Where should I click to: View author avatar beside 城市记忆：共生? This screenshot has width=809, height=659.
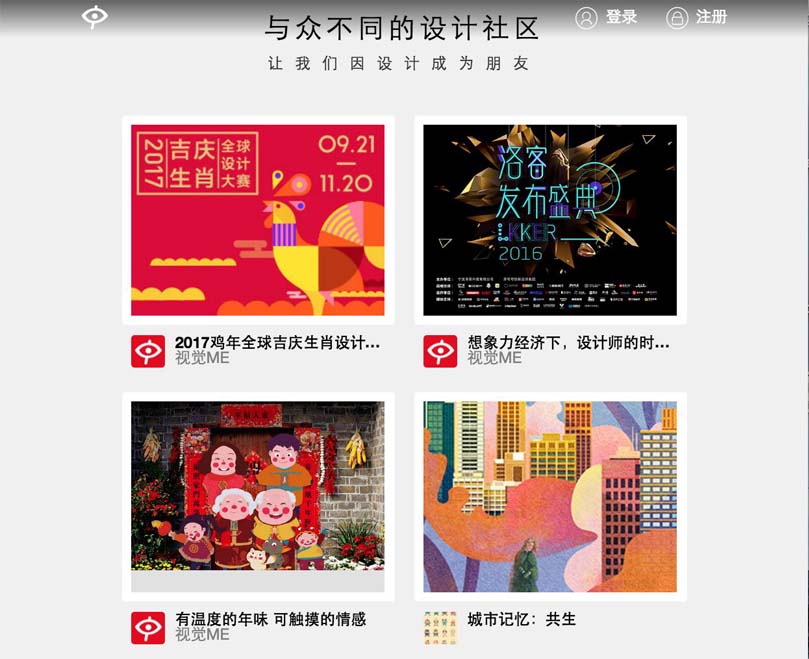point(440,627)
